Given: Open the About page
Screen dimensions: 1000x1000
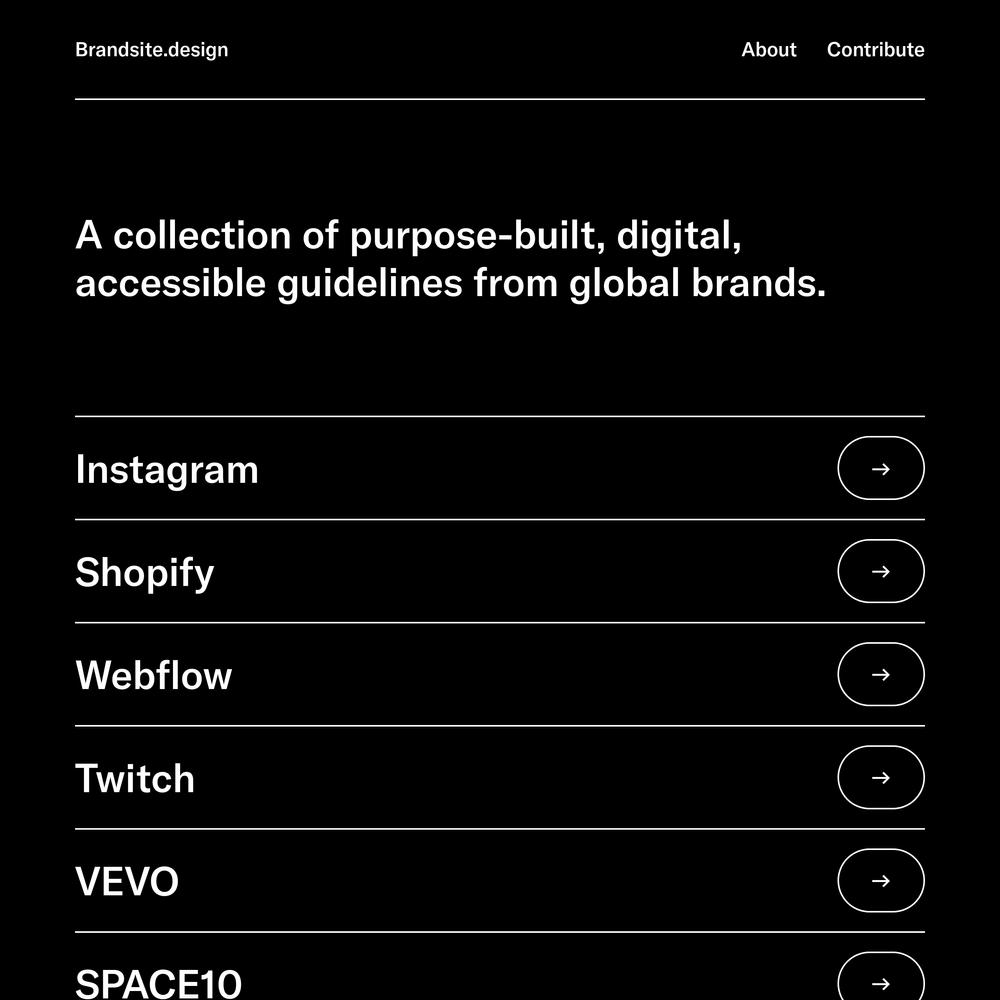Looking at the screenshot, I should click(x=768, y=50).
